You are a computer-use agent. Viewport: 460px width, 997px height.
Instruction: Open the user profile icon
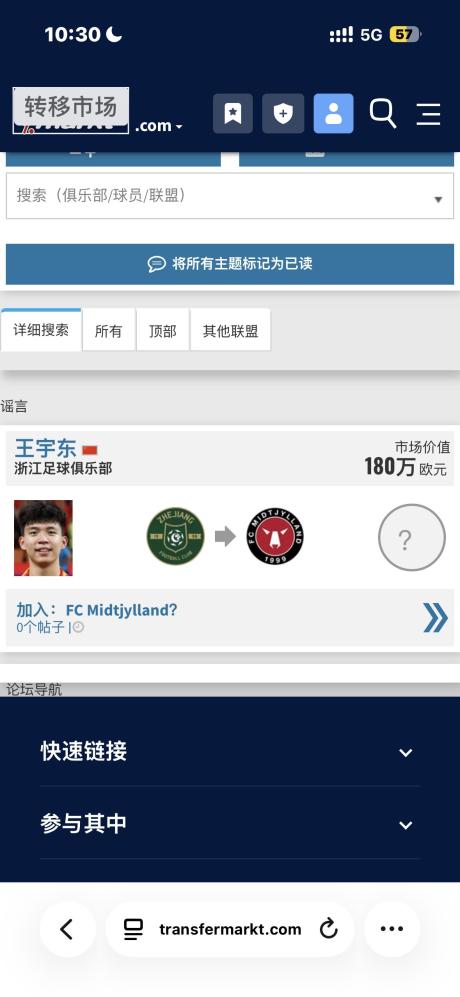point(333,114)
